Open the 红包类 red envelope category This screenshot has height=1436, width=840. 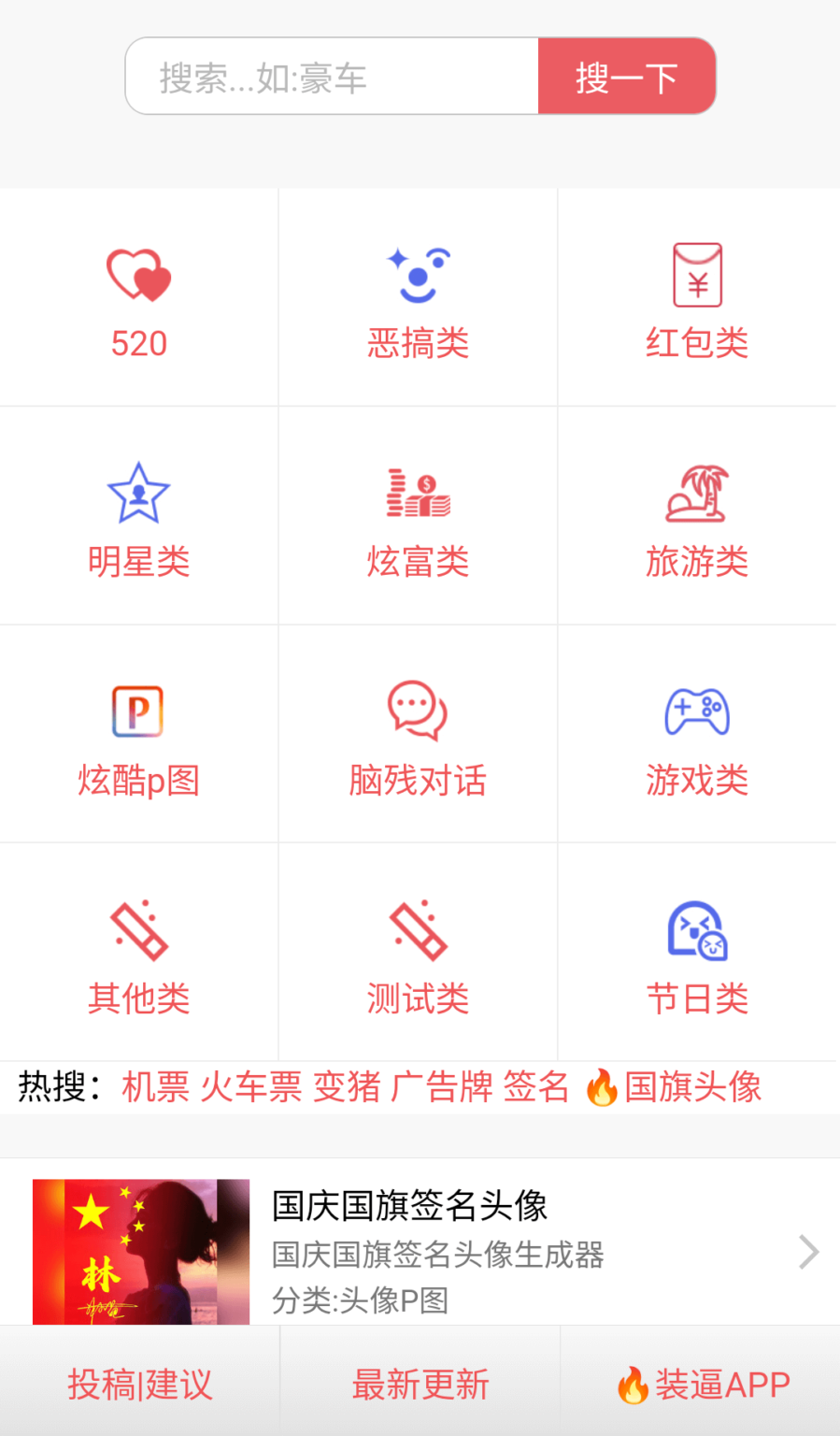point(697,295)
